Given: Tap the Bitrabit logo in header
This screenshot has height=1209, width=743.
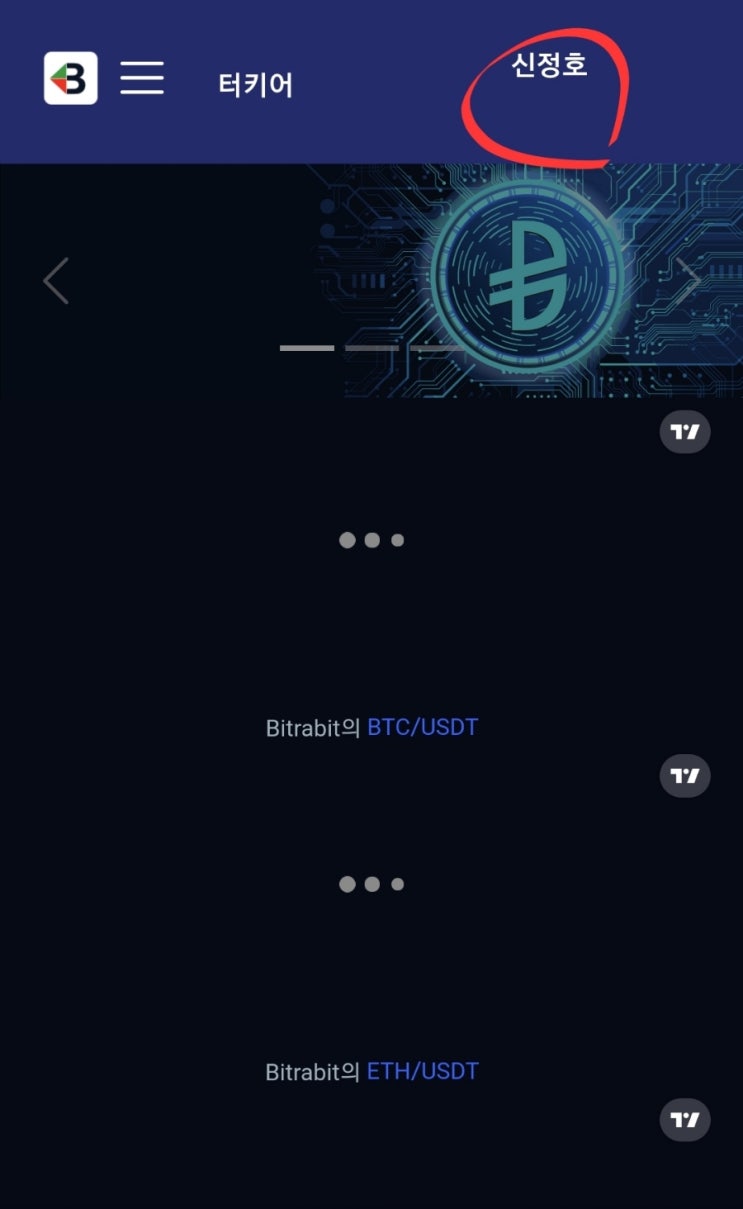Looking at the screenshot, I should pos(71,78).
